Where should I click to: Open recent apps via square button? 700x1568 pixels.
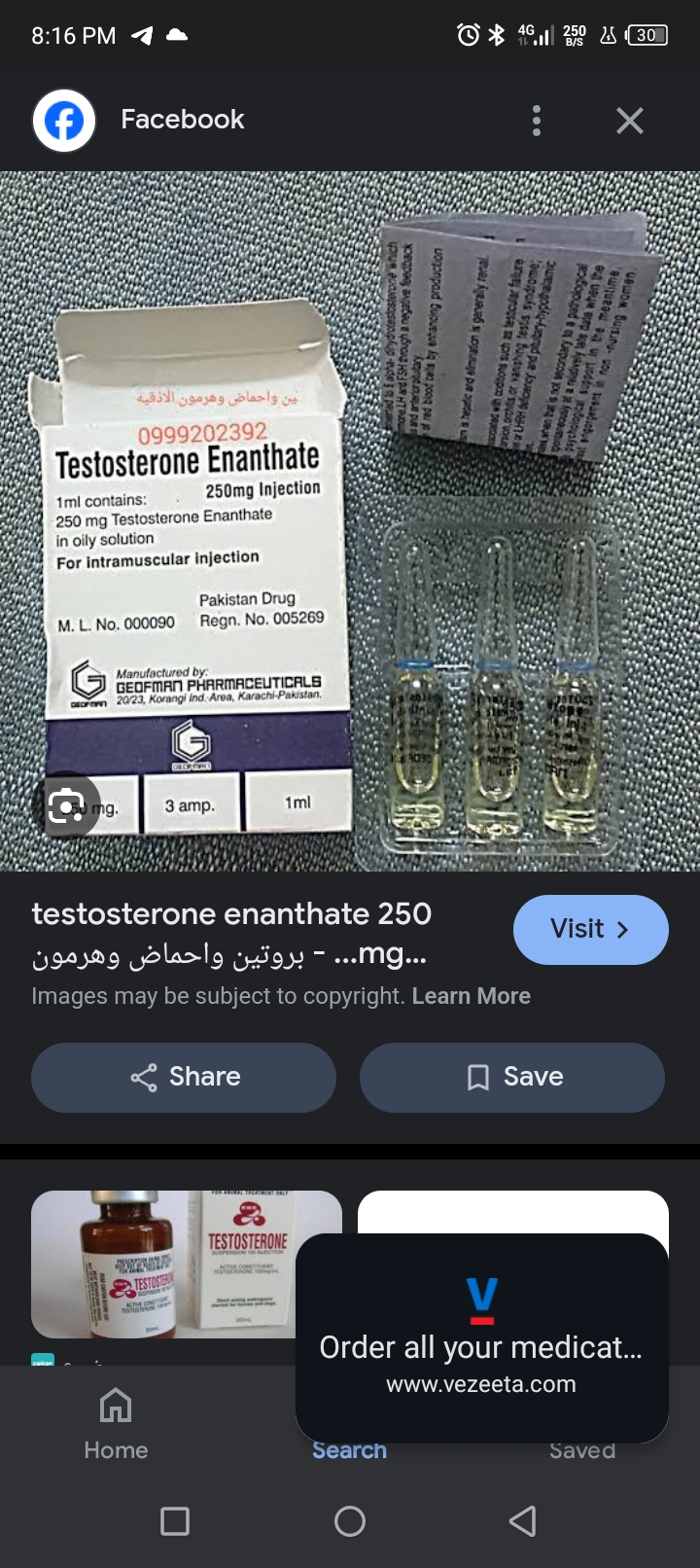click(x=175, y=1520)
